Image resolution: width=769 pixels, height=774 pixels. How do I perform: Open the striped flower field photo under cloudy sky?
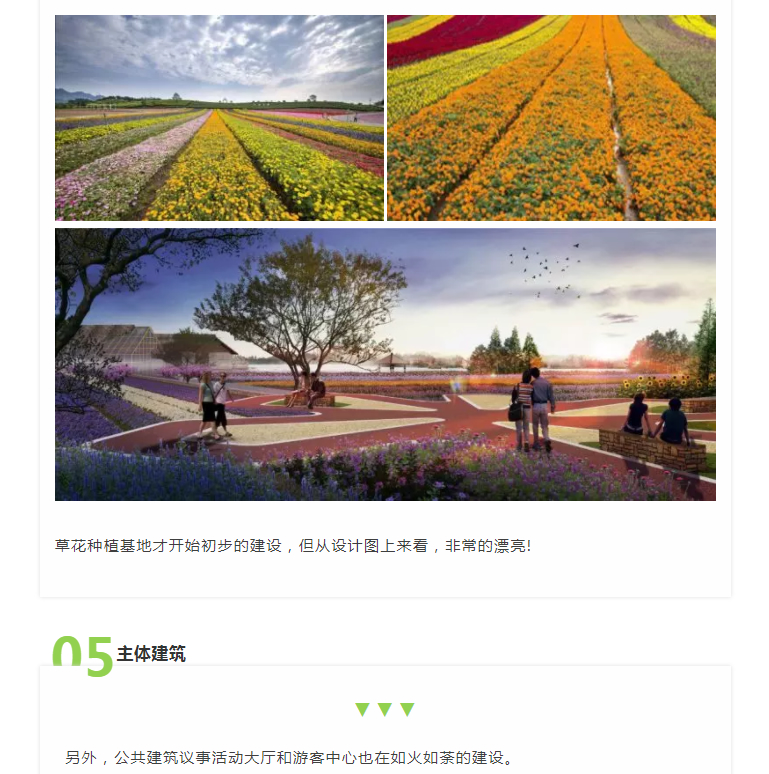[x=219, y=118]
